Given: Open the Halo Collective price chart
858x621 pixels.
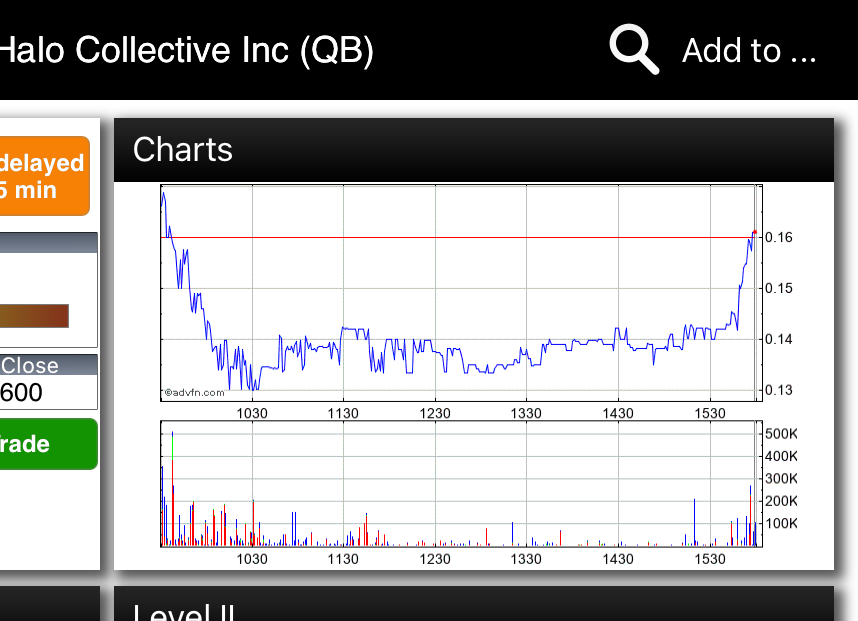Looking at the screenshot, I should [x=460, y=292].
